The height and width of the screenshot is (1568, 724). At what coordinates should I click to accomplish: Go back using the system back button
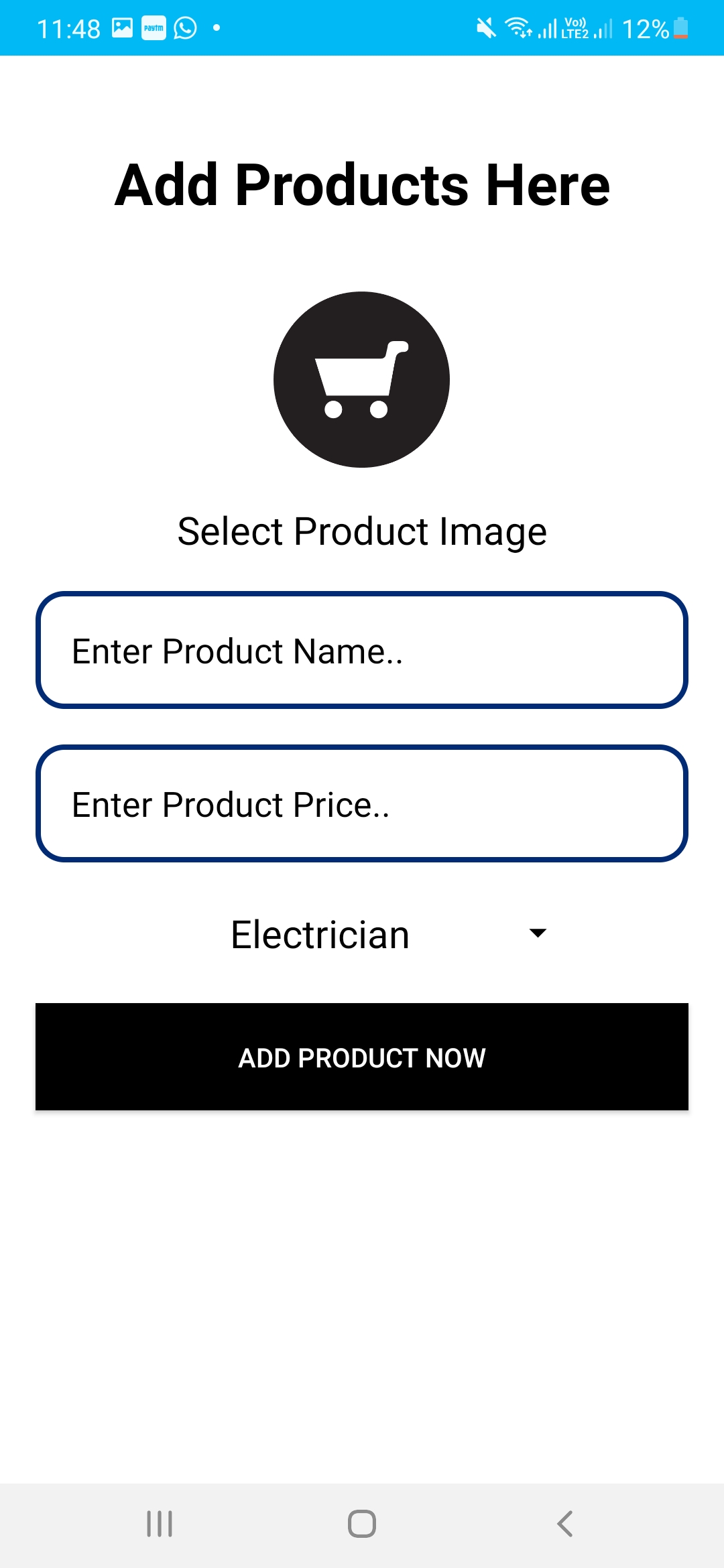(x=565, y=1524)
